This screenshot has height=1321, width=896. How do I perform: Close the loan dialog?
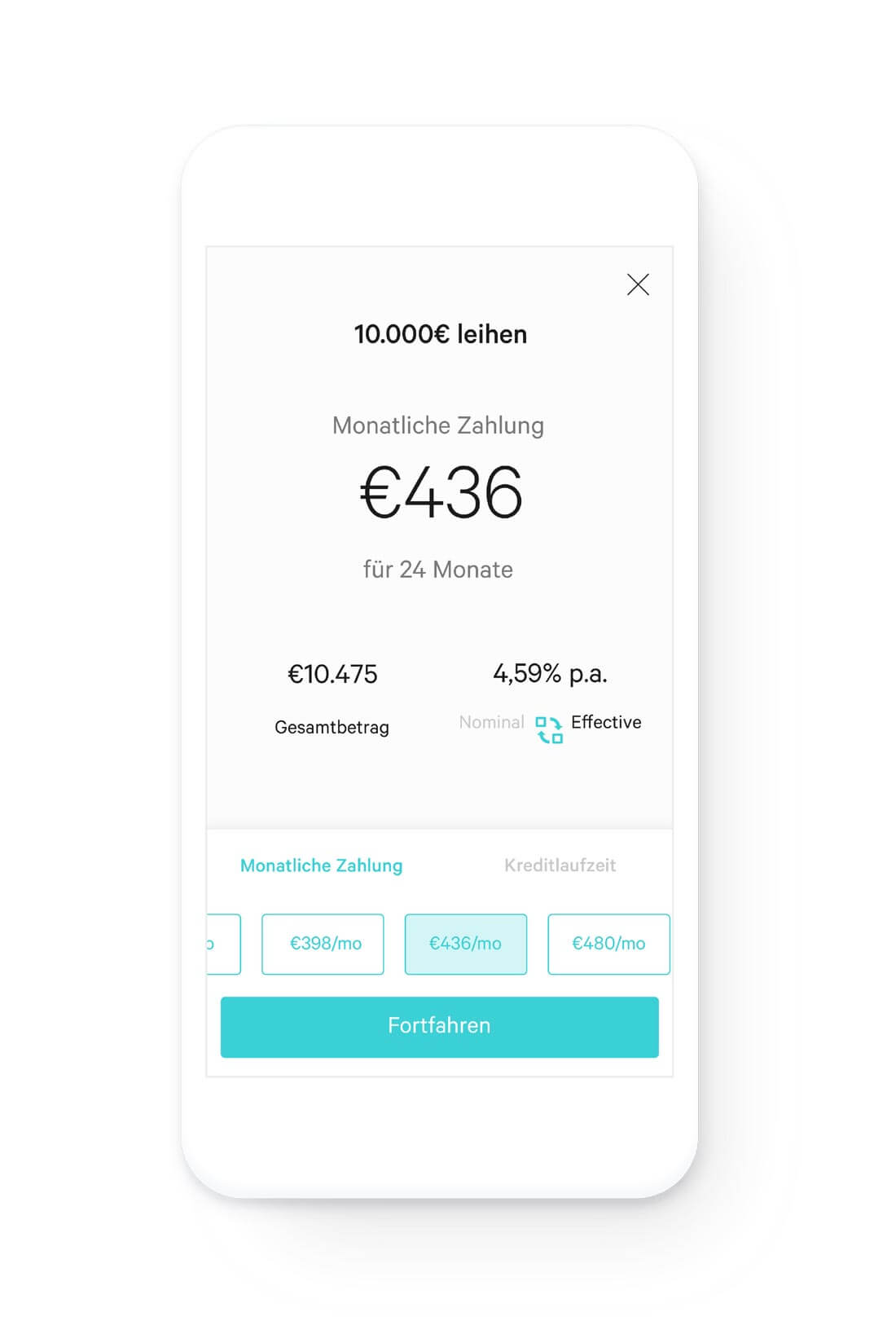(638, 284)
